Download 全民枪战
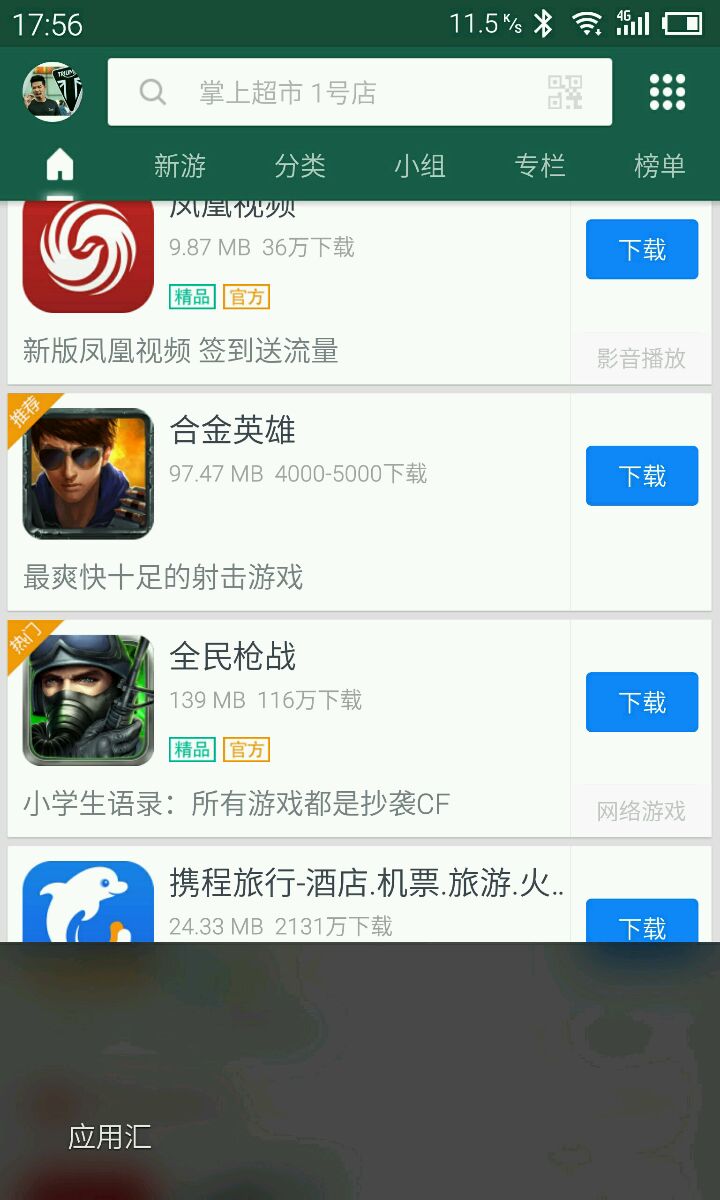Screen dimensions: 720x1200 point(642,702)
